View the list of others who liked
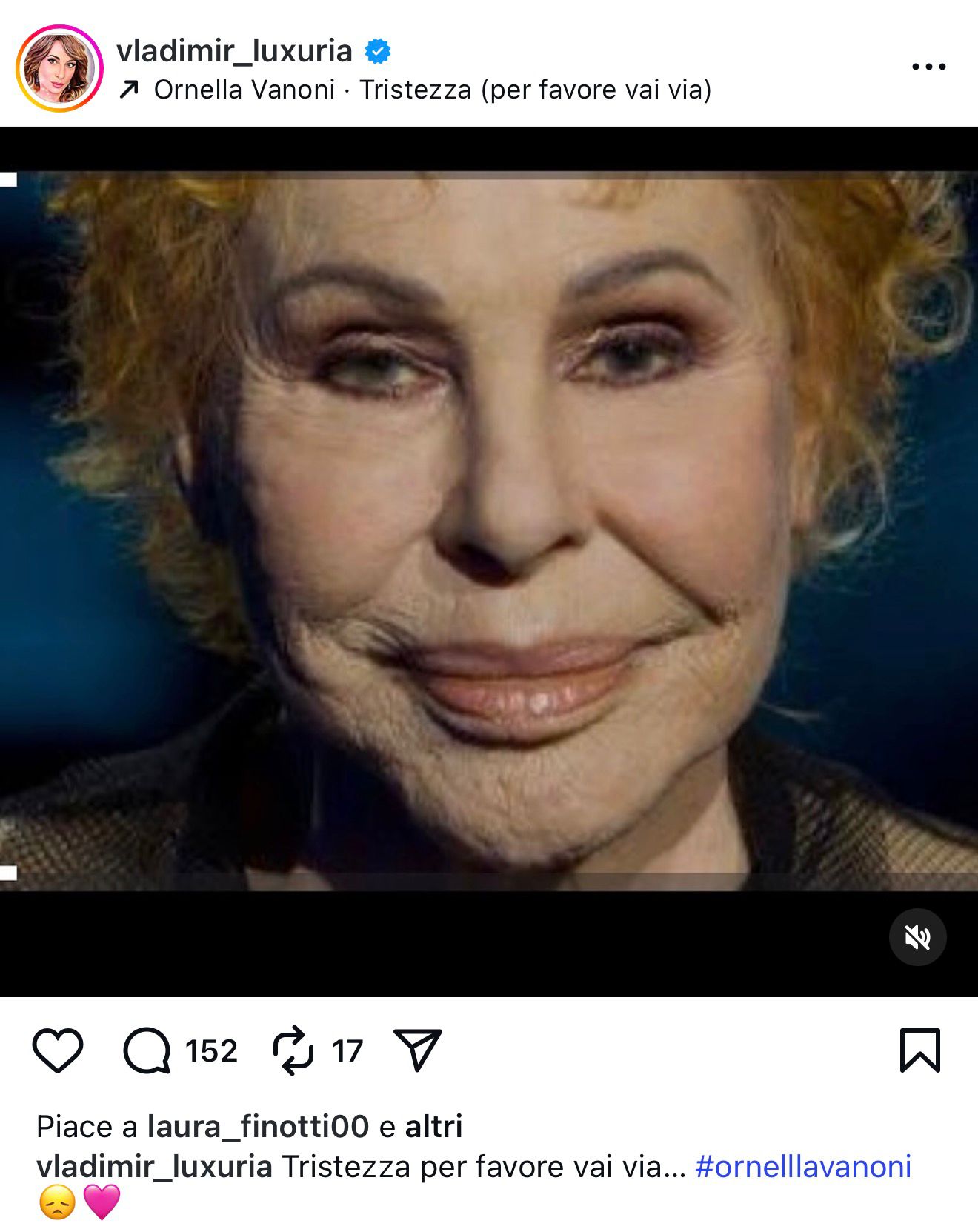 [433, 1127]
